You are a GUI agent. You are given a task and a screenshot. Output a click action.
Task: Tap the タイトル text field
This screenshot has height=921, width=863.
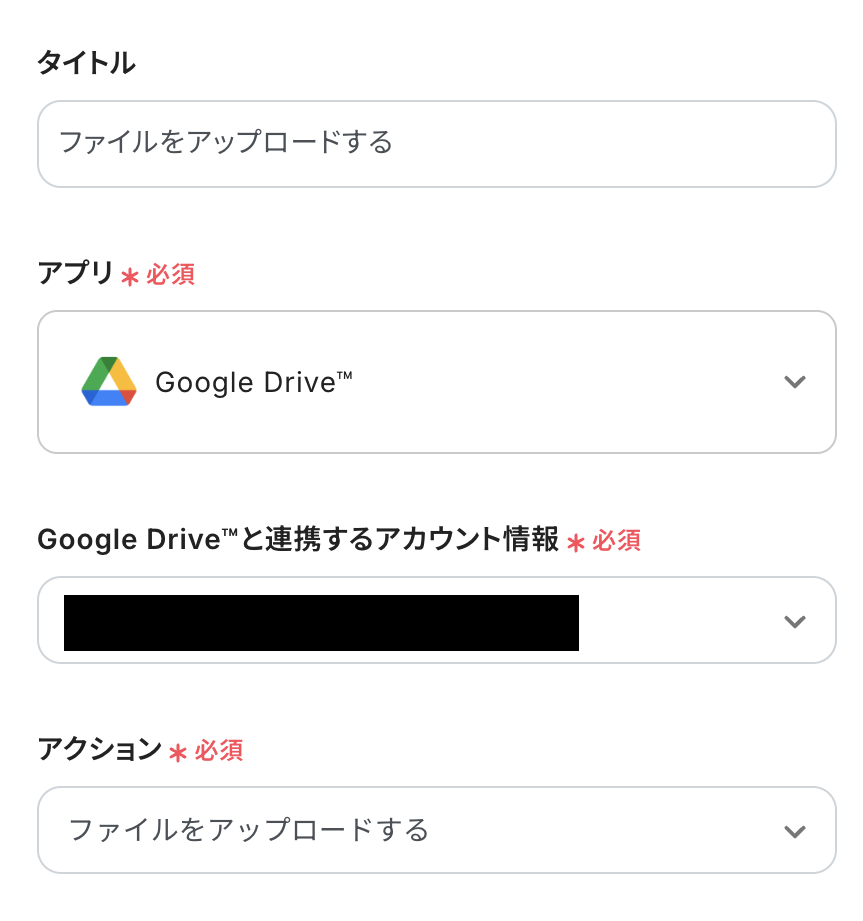(x=436, y=143)
